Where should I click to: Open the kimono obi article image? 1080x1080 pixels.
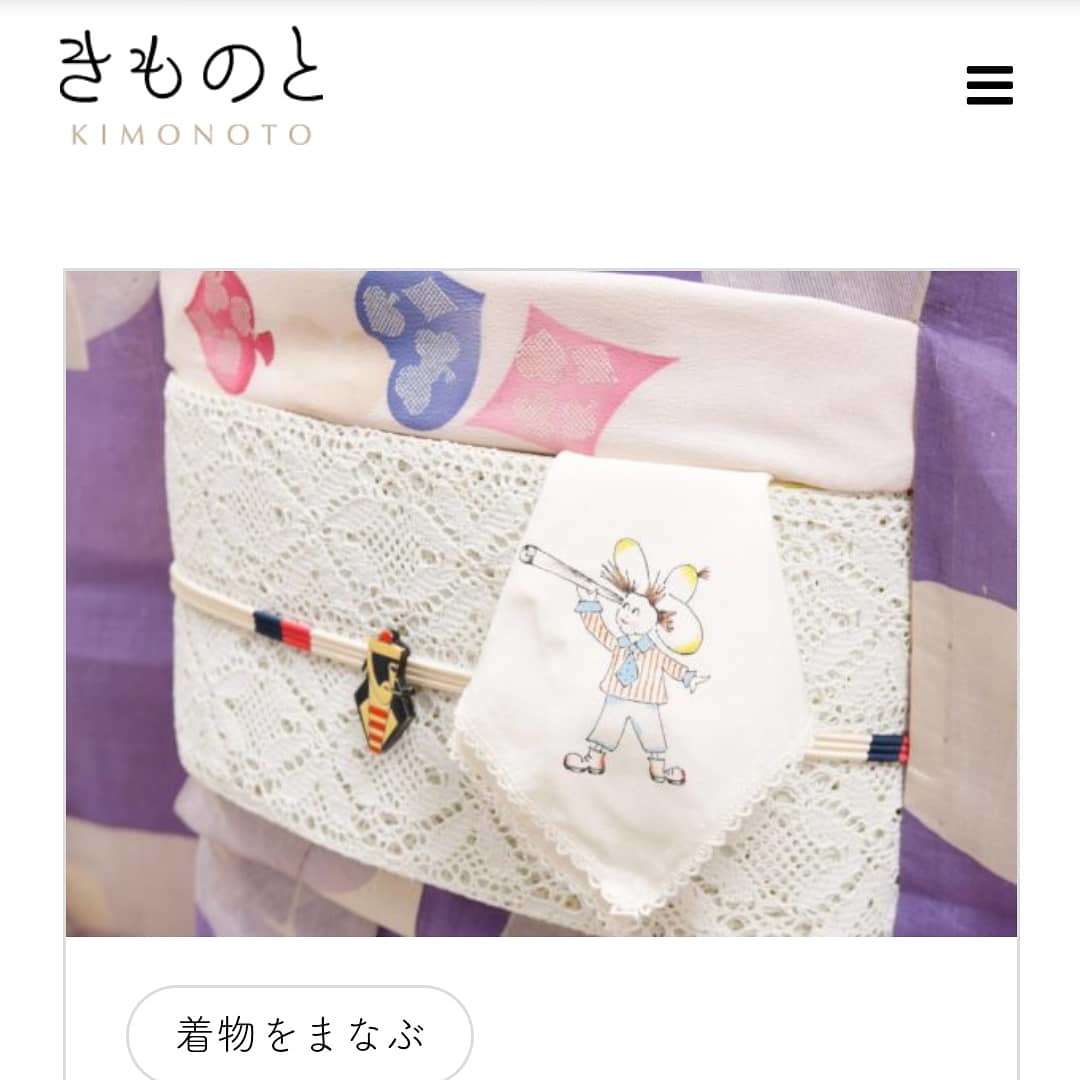tap(541, 603)
